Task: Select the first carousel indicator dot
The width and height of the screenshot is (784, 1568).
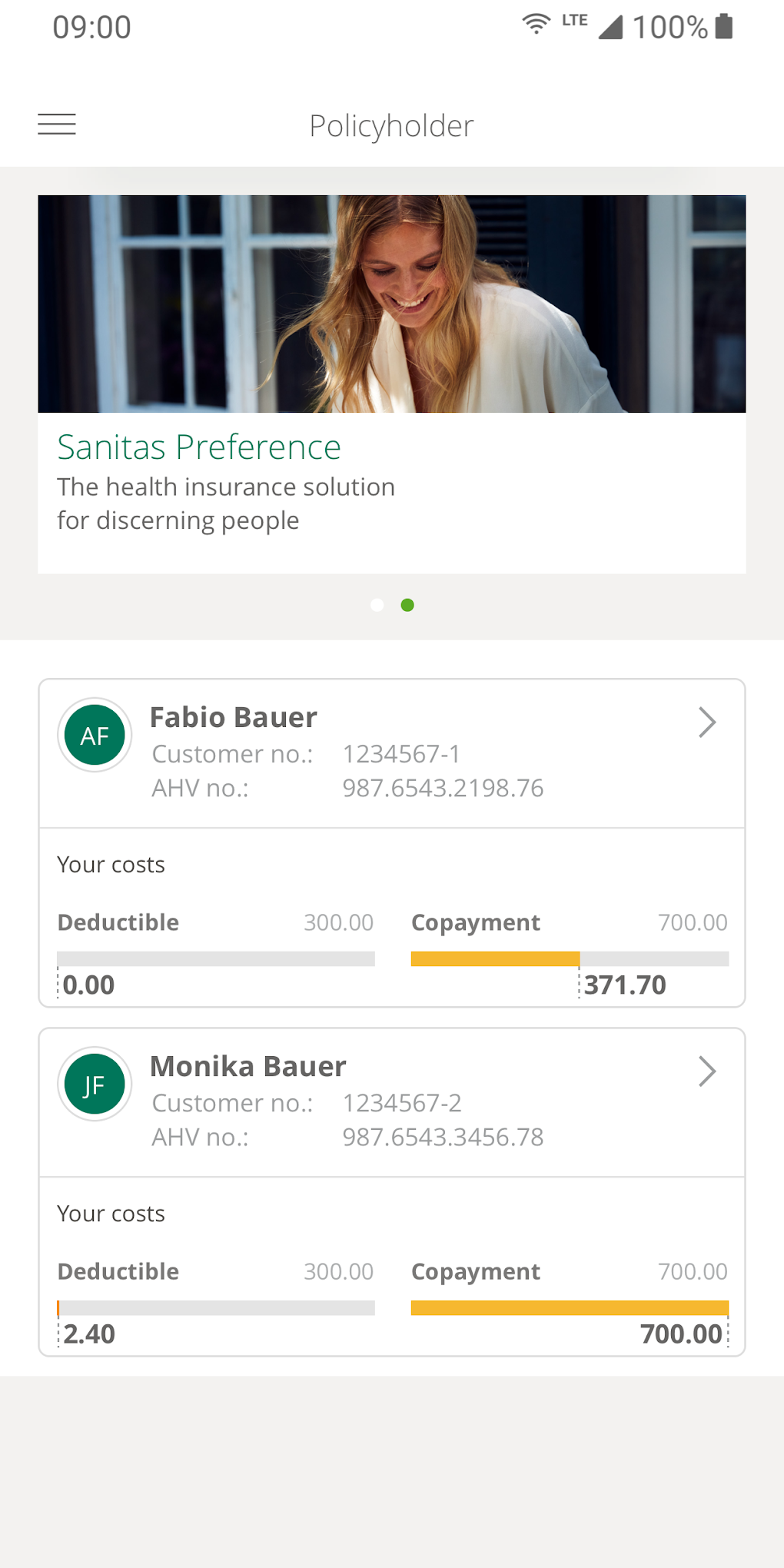Action: click(x=377, y=606)
